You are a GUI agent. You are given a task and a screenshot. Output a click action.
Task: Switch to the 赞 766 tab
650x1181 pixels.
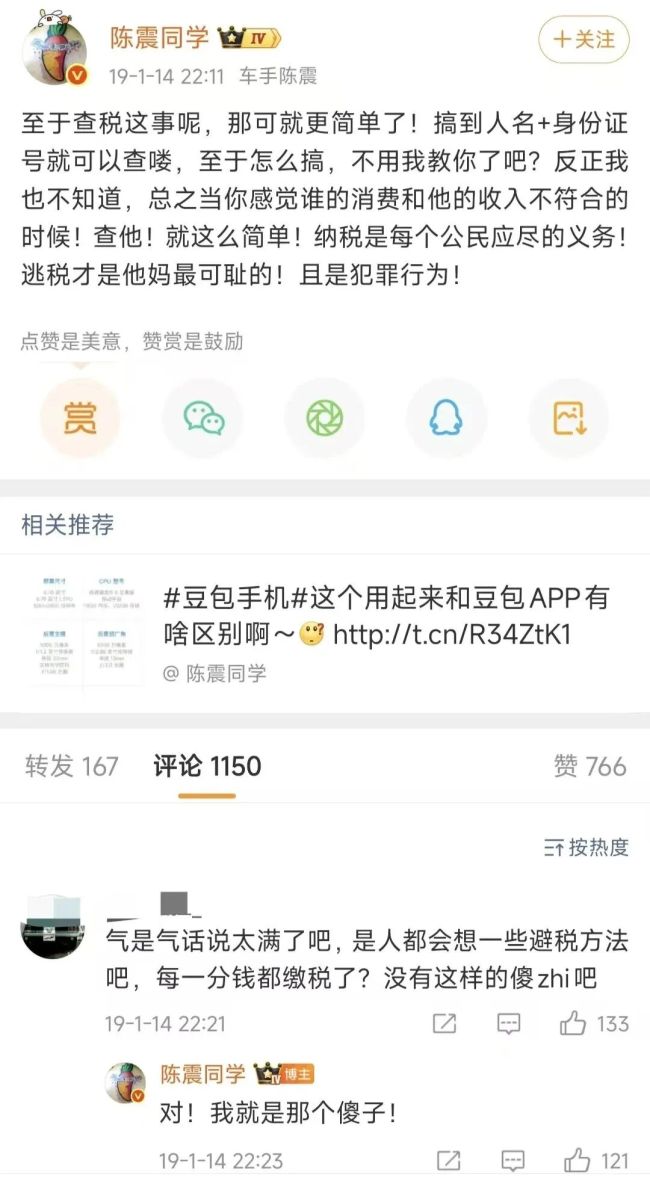tap(589, 766)
